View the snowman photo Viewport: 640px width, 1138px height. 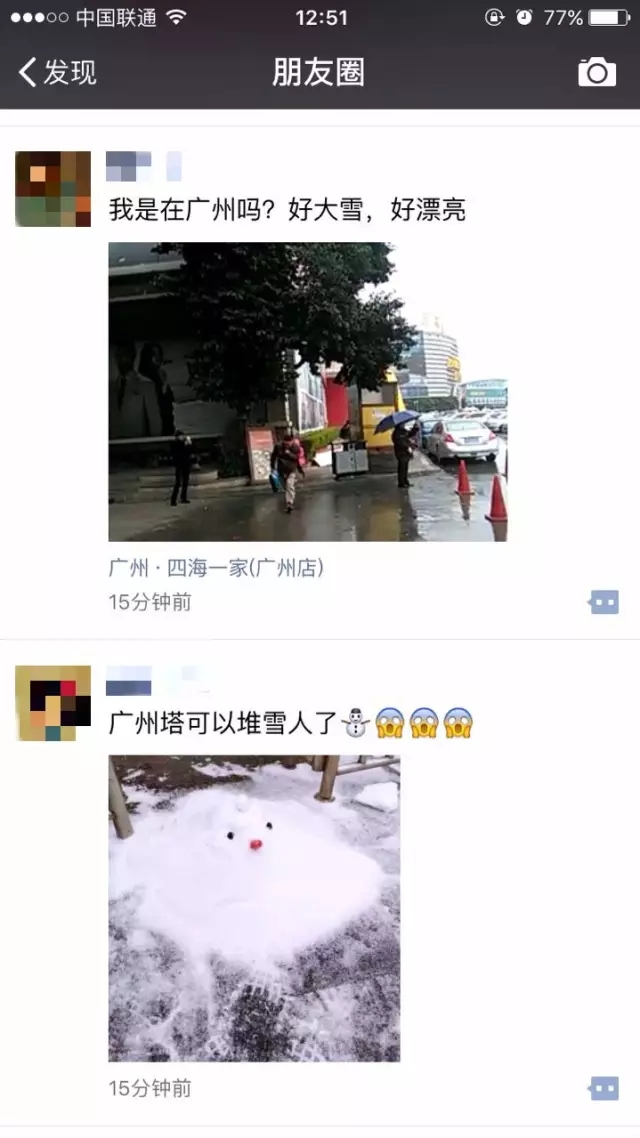click(254, 908)
